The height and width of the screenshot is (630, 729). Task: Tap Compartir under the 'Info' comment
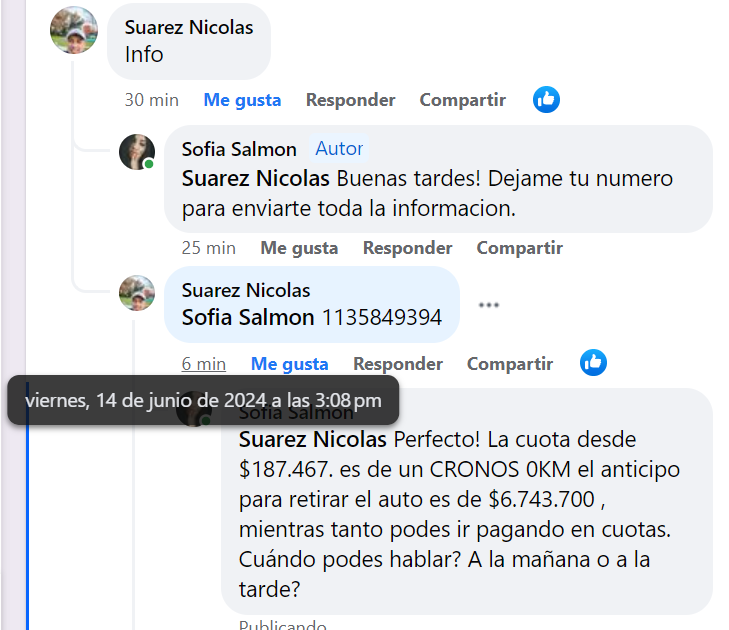coord(462,100)
